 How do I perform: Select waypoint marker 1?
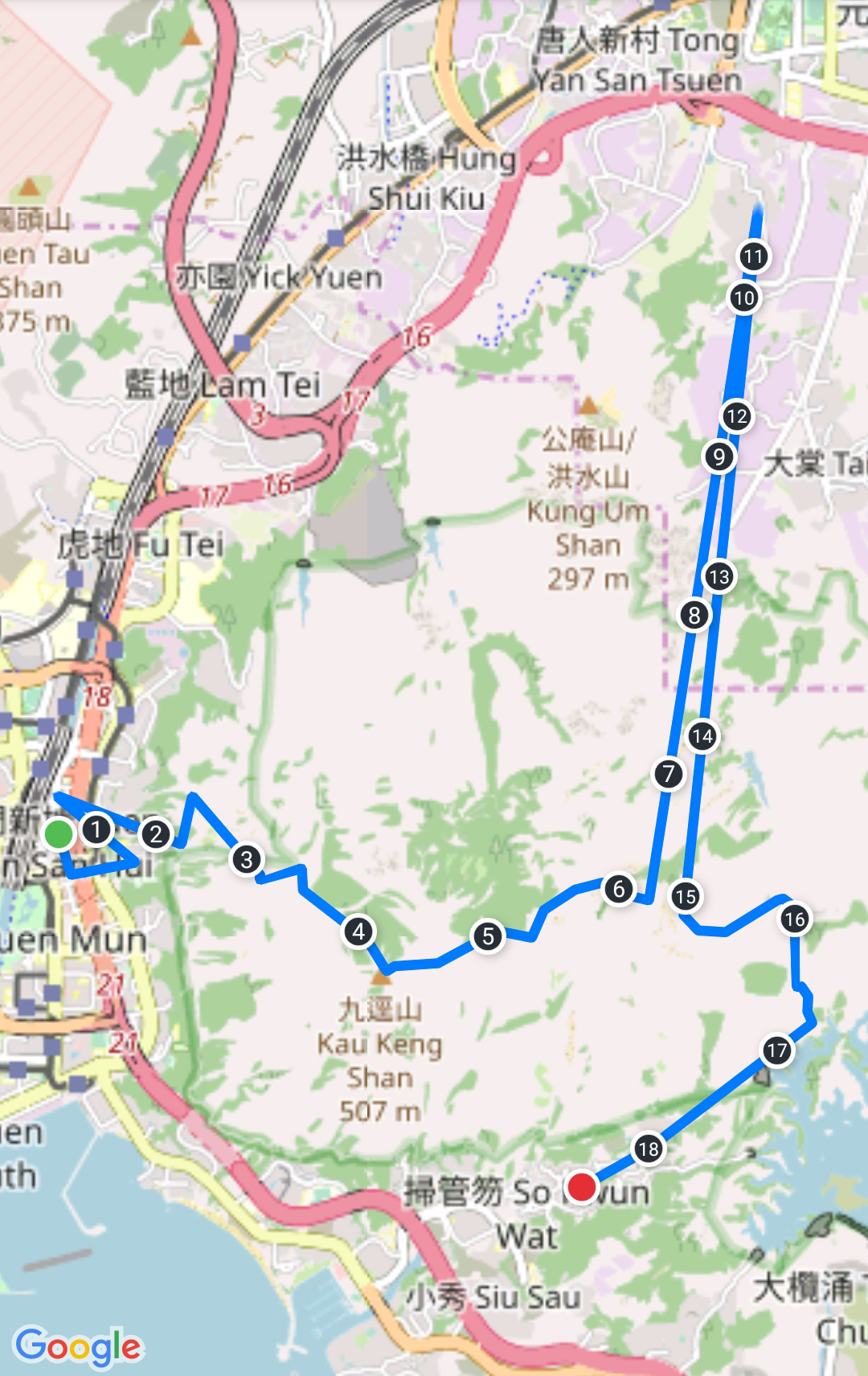96,829
